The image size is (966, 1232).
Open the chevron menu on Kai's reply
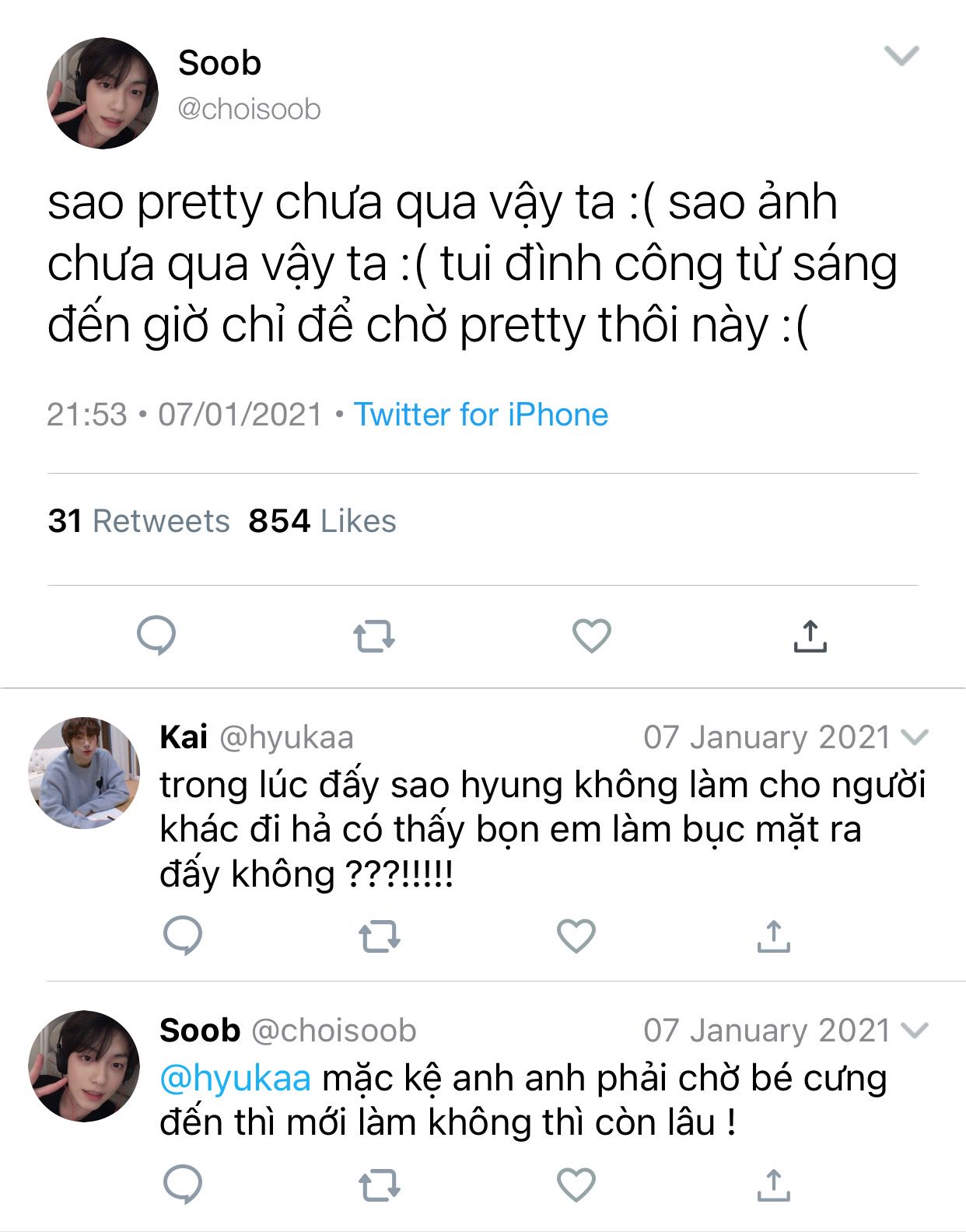(x=914, y=737)
